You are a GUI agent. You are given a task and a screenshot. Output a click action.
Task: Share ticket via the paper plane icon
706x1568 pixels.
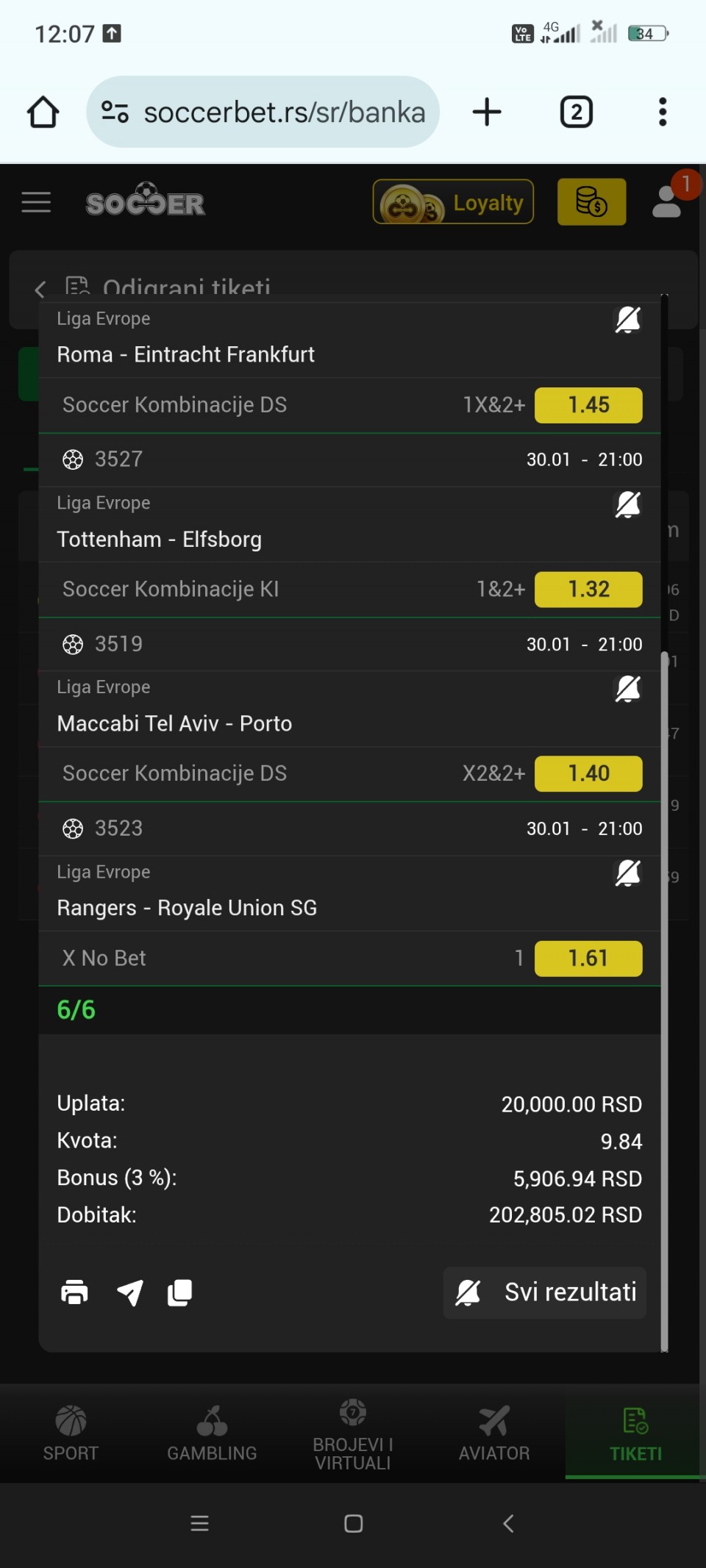tap(130, 1292)
